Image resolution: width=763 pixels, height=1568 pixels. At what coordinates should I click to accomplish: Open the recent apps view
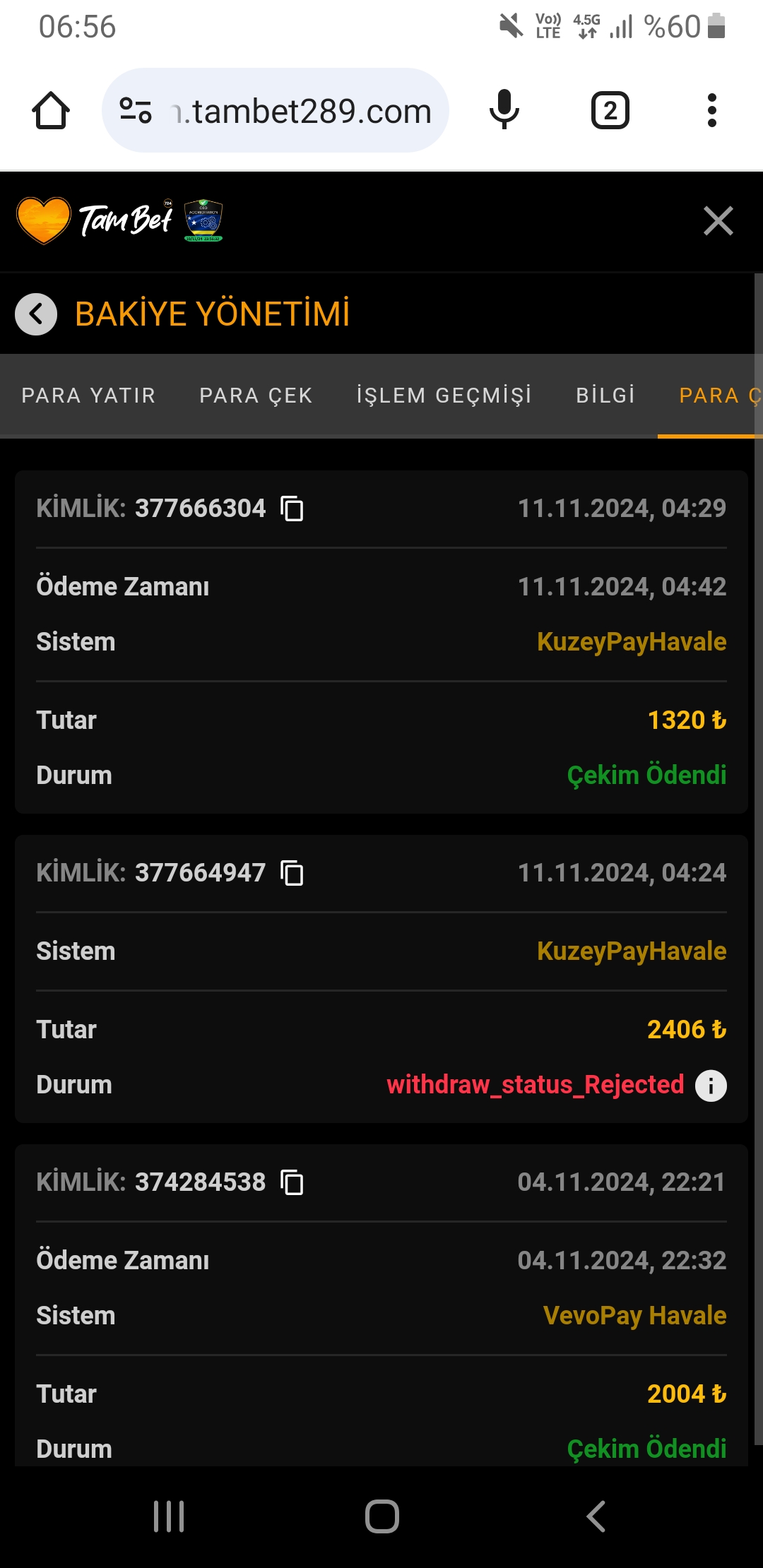click(x=169, y=1516)
